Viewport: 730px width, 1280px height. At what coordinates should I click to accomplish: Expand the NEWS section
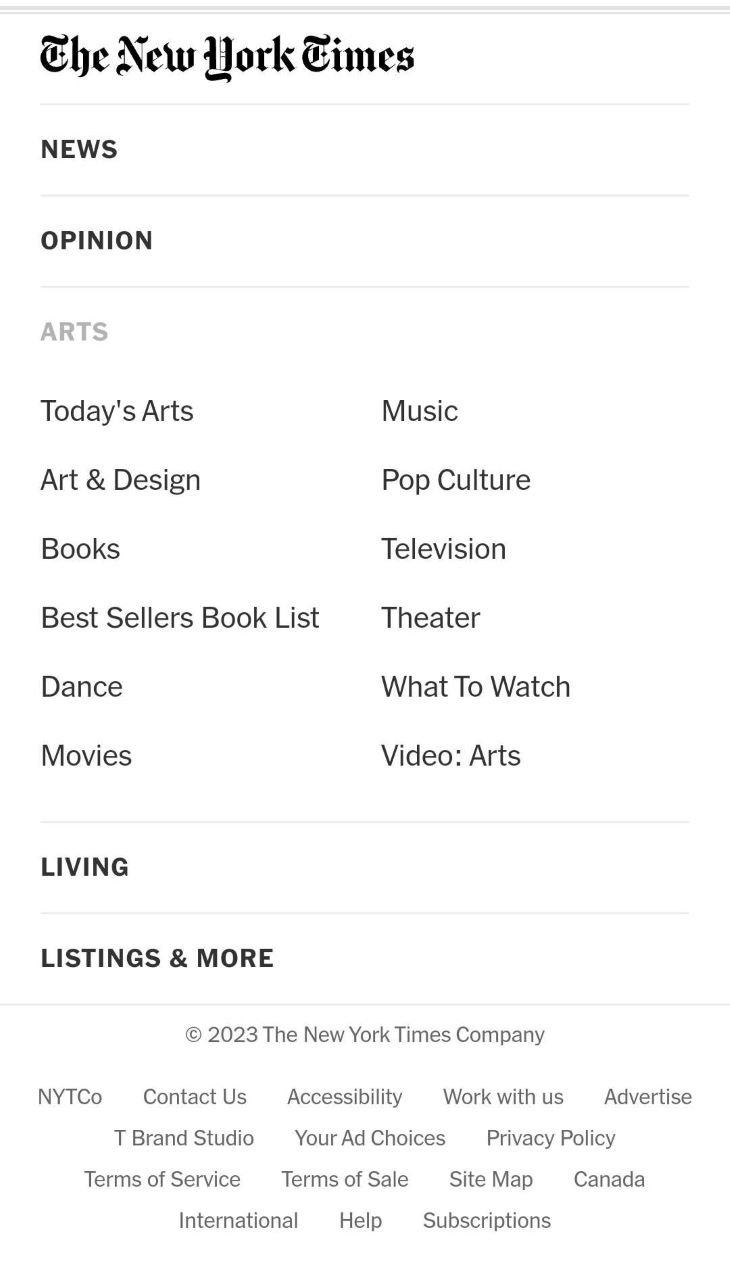pyautogui.click(x=79, y=149)
